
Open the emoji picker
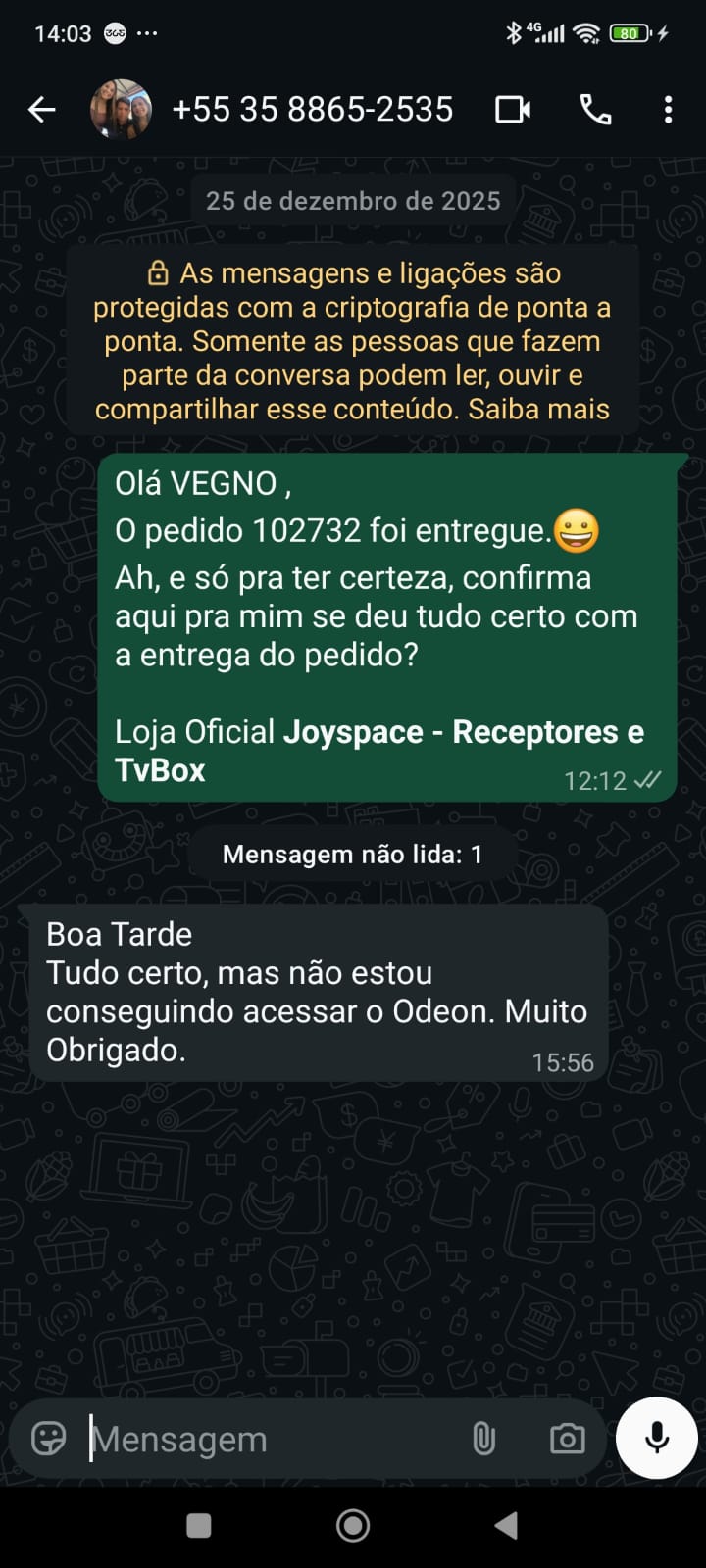[49, 1439]
